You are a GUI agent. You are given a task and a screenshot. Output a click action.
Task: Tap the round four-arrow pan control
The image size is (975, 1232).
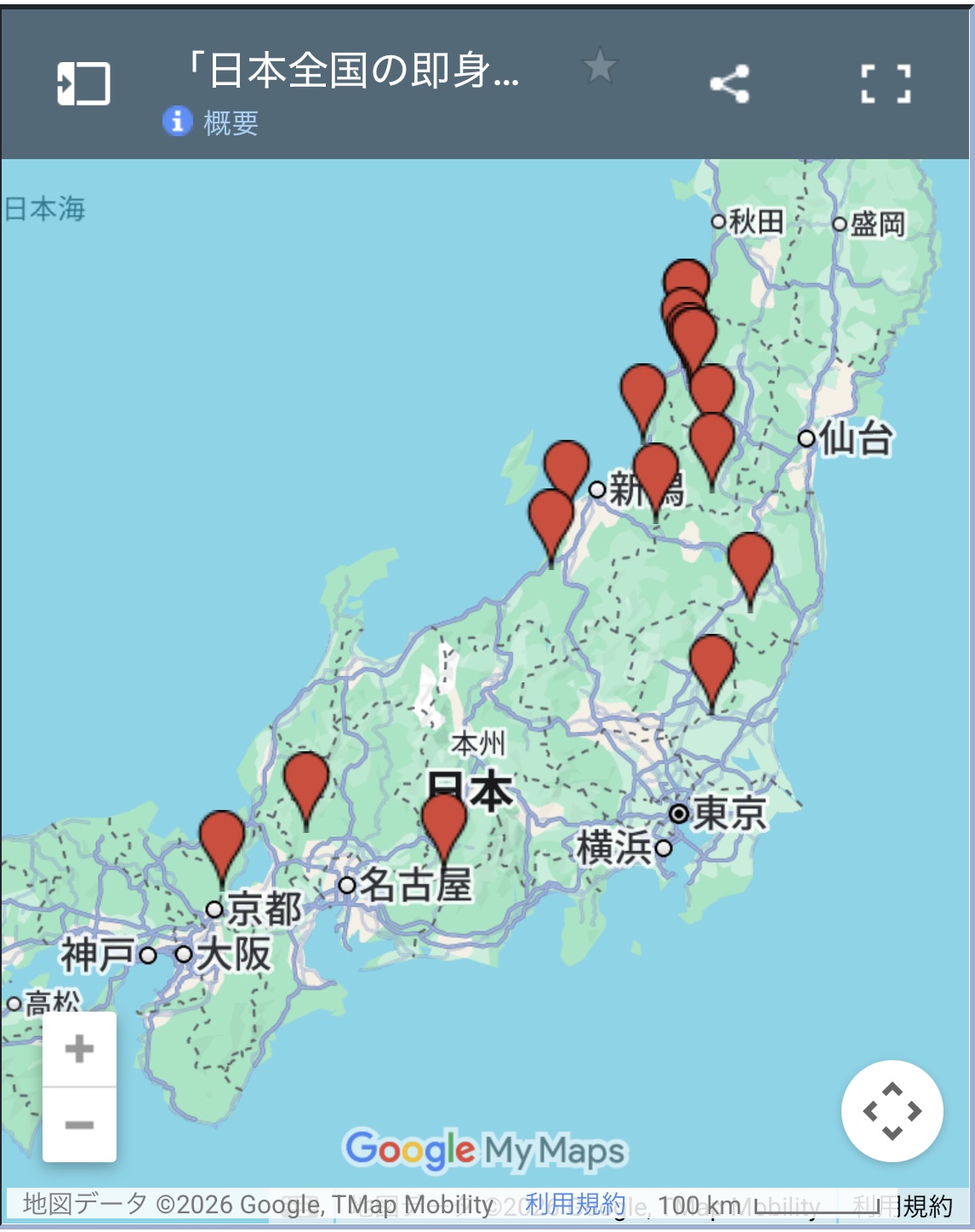tap(892, 1110)
